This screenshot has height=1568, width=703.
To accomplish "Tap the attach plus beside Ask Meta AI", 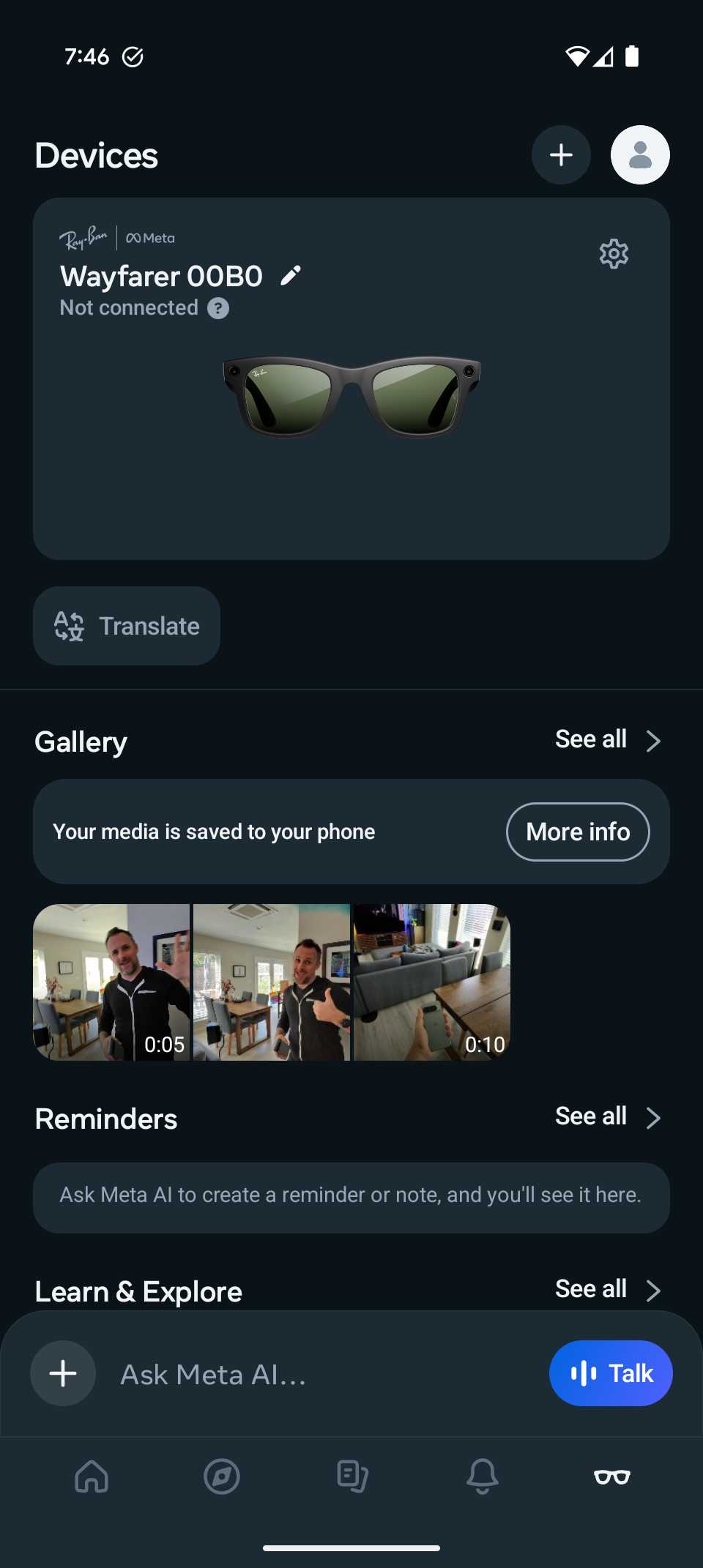I will pos(63,1373).
